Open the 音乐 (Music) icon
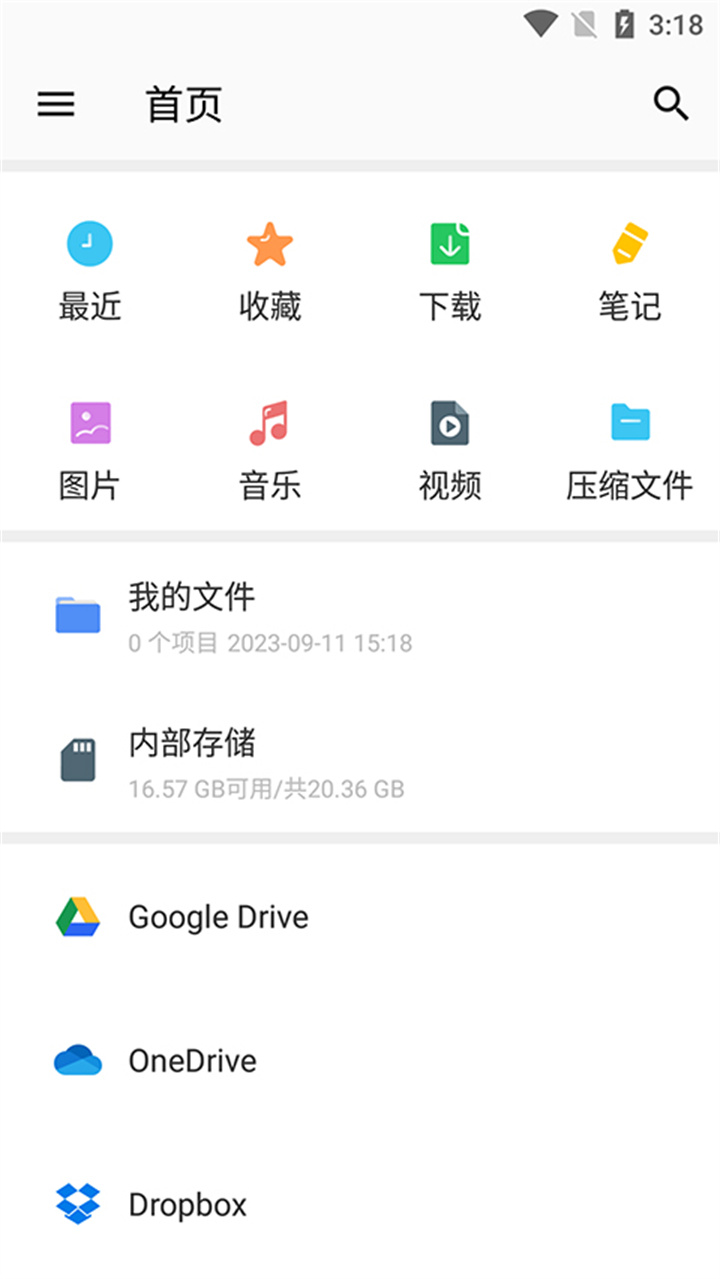 (270, 422)
